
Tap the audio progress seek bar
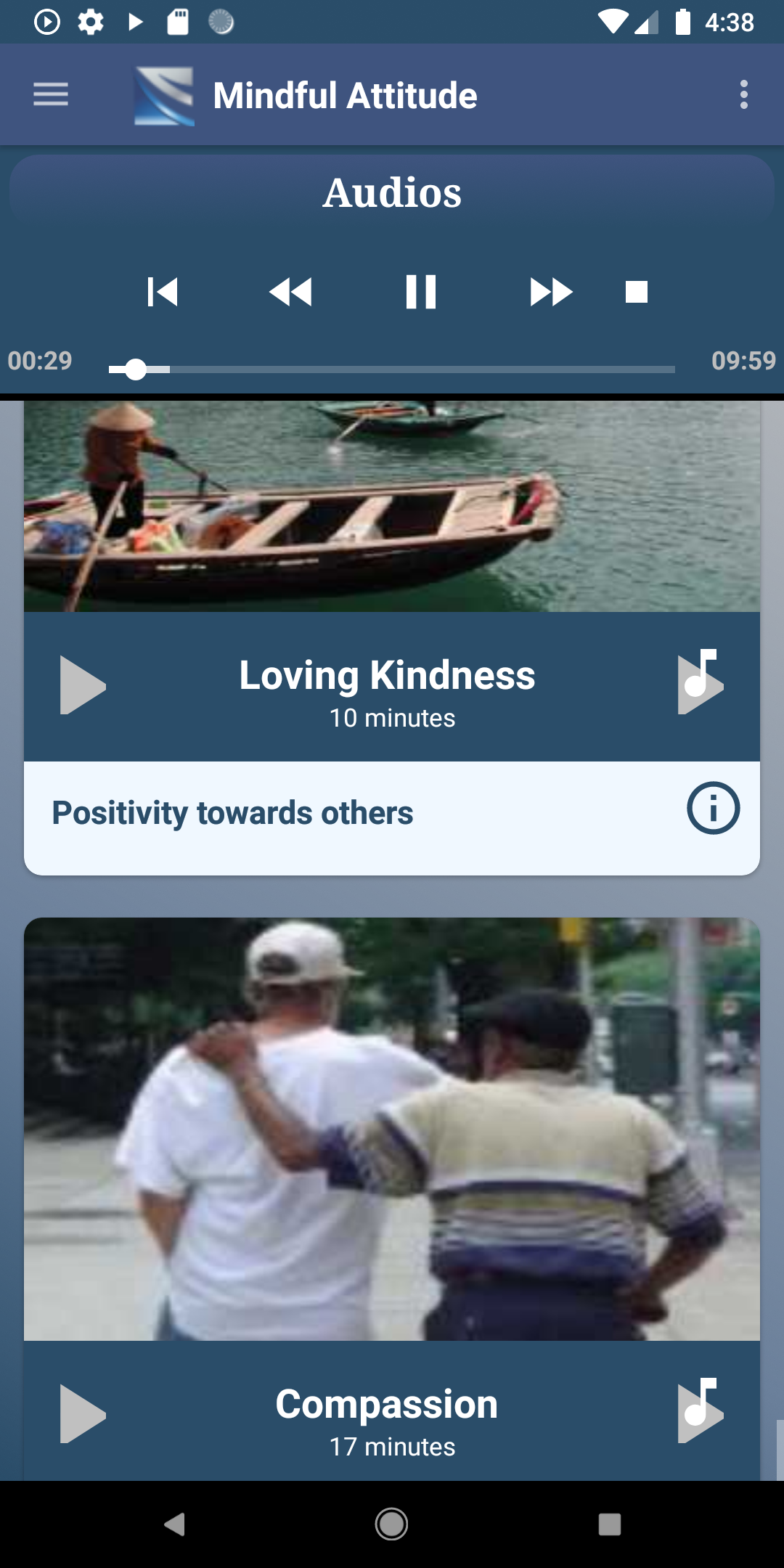pyautogui.click(x=392, y=369)
